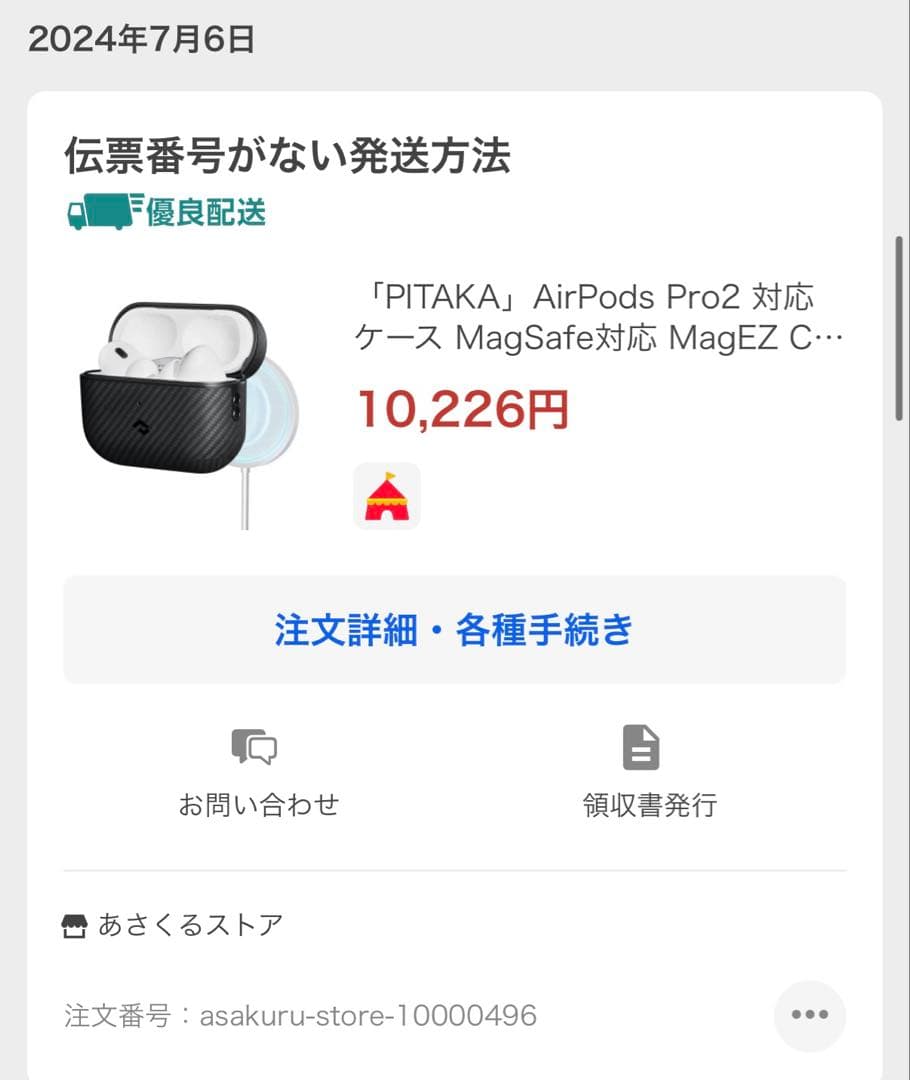Select the 領収書発行 receipt document icon
The height and width of the screenshot is (1080, 910).
point(640,745)
